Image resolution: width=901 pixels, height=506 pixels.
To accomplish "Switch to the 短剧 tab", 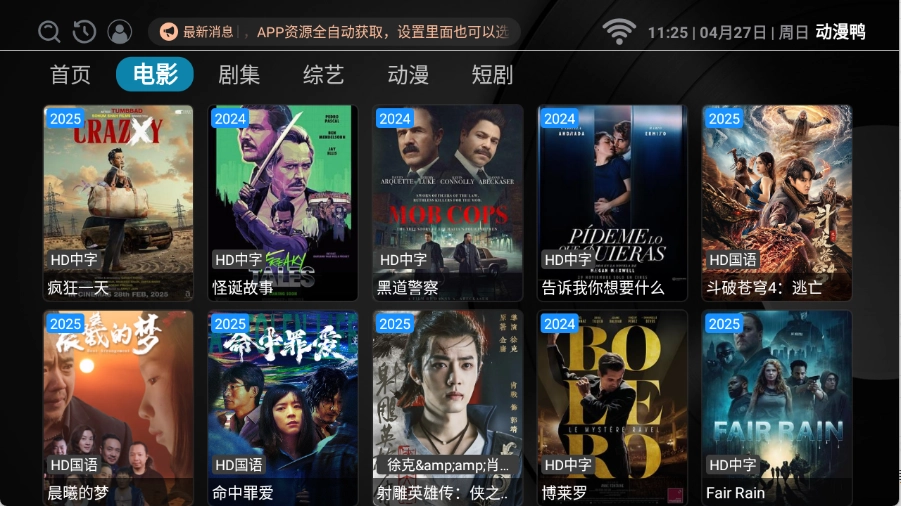I will point(492,75).
